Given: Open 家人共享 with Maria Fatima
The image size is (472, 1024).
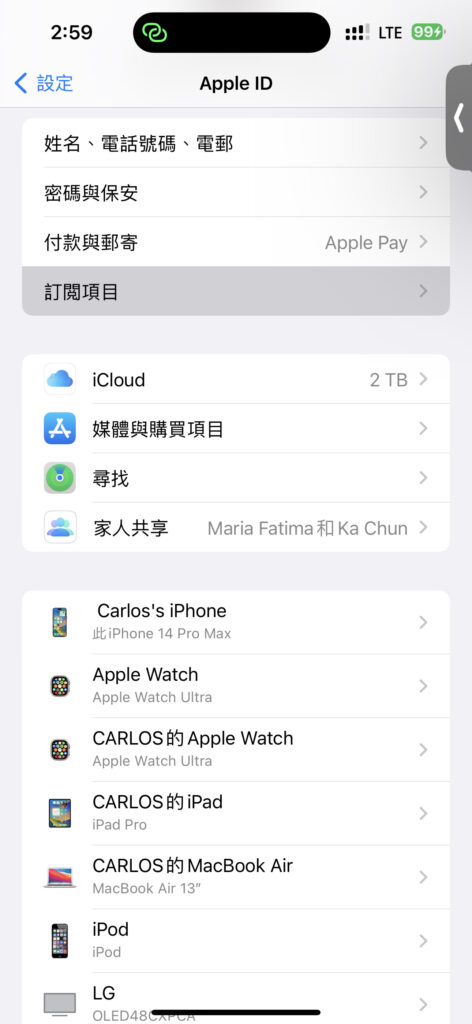Looking at the screenshot, I should tap(236, 528).
